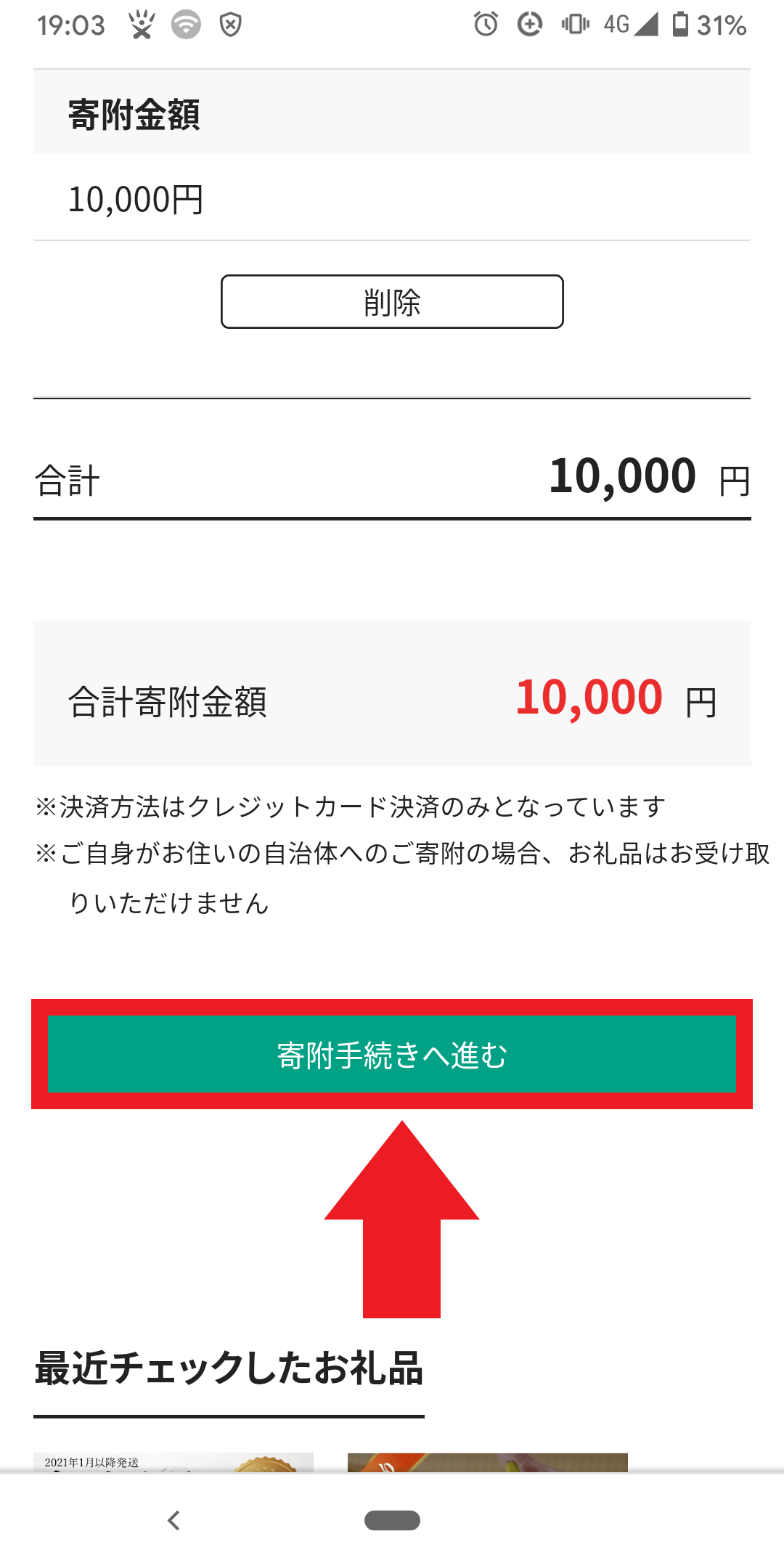Open the recently checked gift marked 2021年1月以降発送

click(x=173, y=1462)
